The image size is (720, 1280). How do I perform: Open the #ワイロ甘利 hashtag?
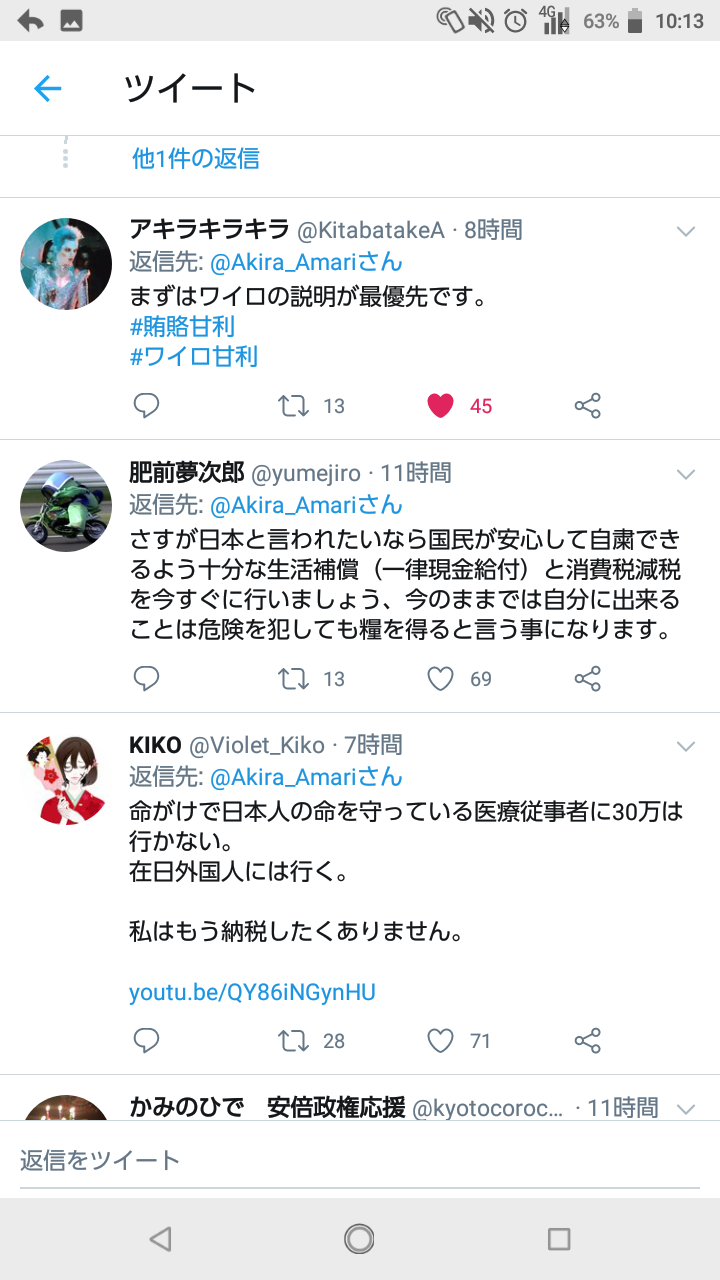pos(194,356)
